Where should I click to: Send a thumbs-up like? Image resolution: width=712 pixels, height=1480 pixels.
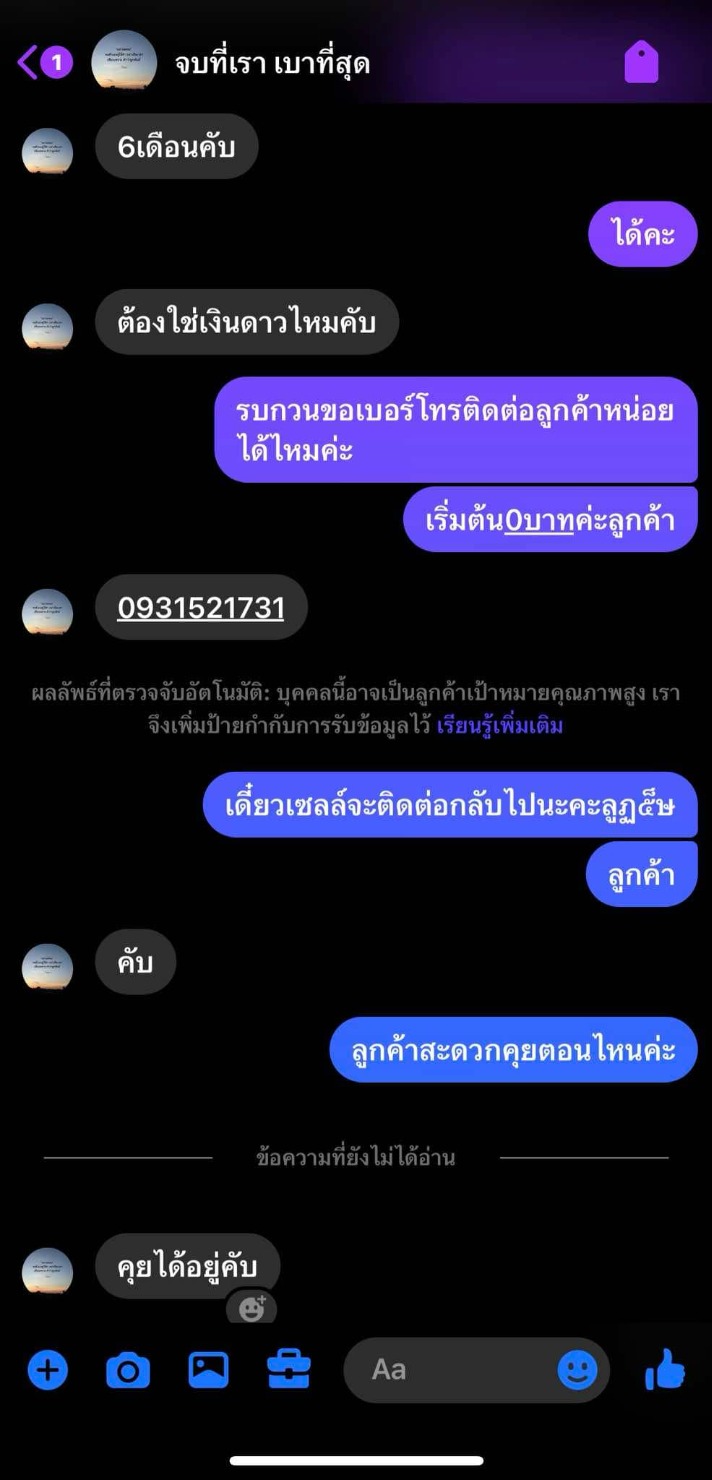665,1370
